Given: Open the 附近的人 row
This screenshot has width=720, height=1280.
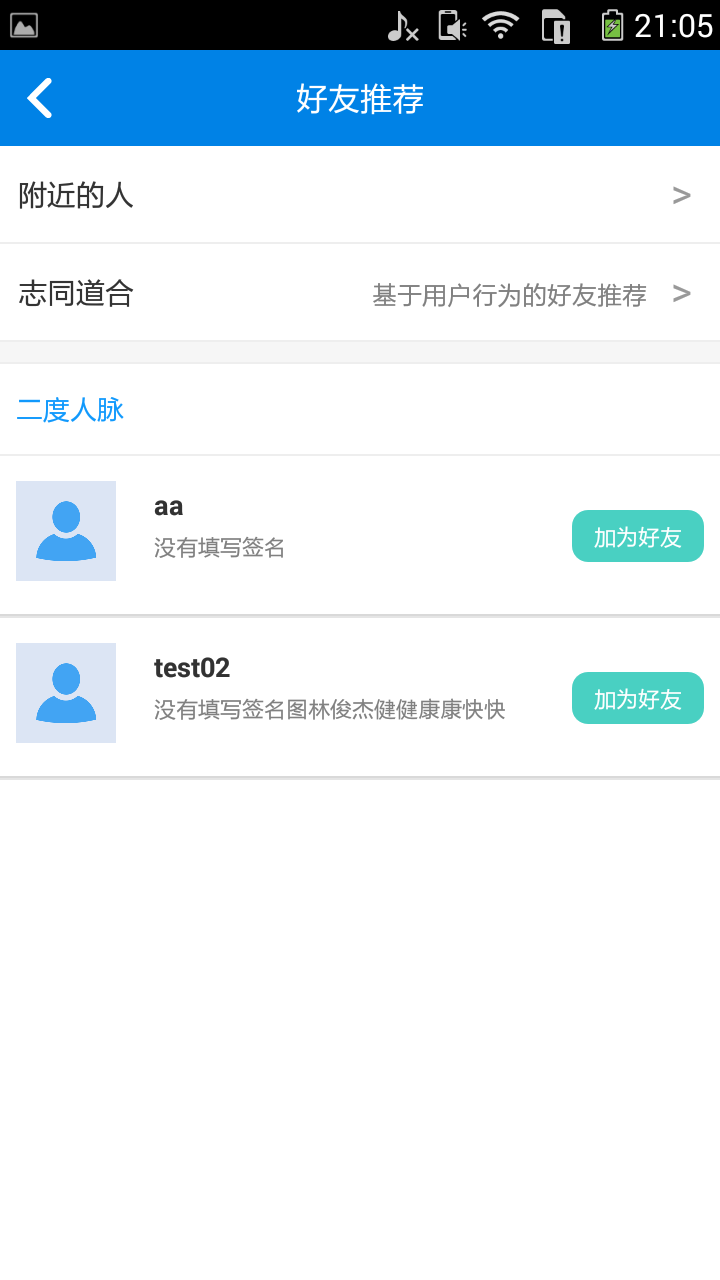Looking at the screenshot, I should [x=360, y=195].
